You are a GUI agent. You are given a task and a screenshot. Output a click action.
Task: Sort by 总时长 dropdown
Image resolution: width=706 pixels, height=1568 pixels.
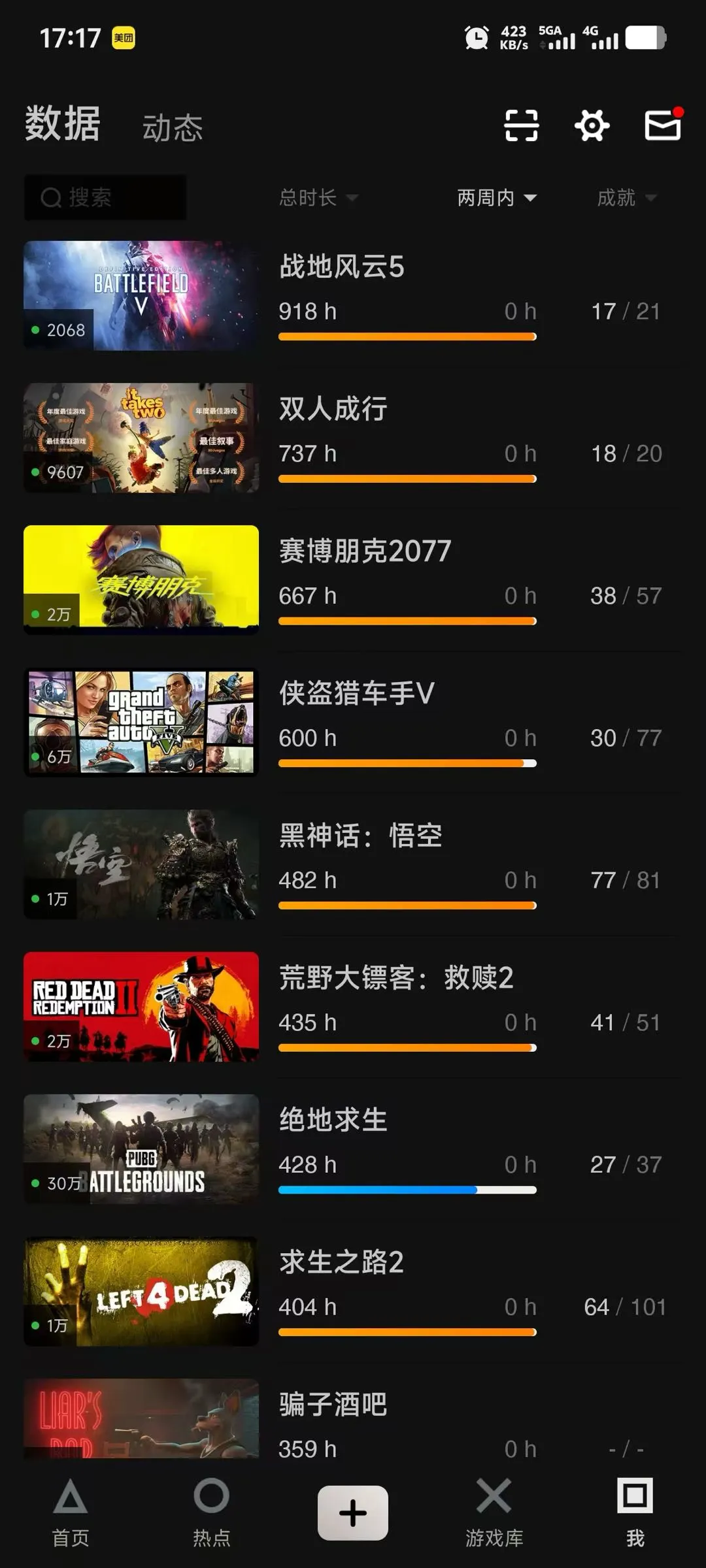click(x=318, y=197)
